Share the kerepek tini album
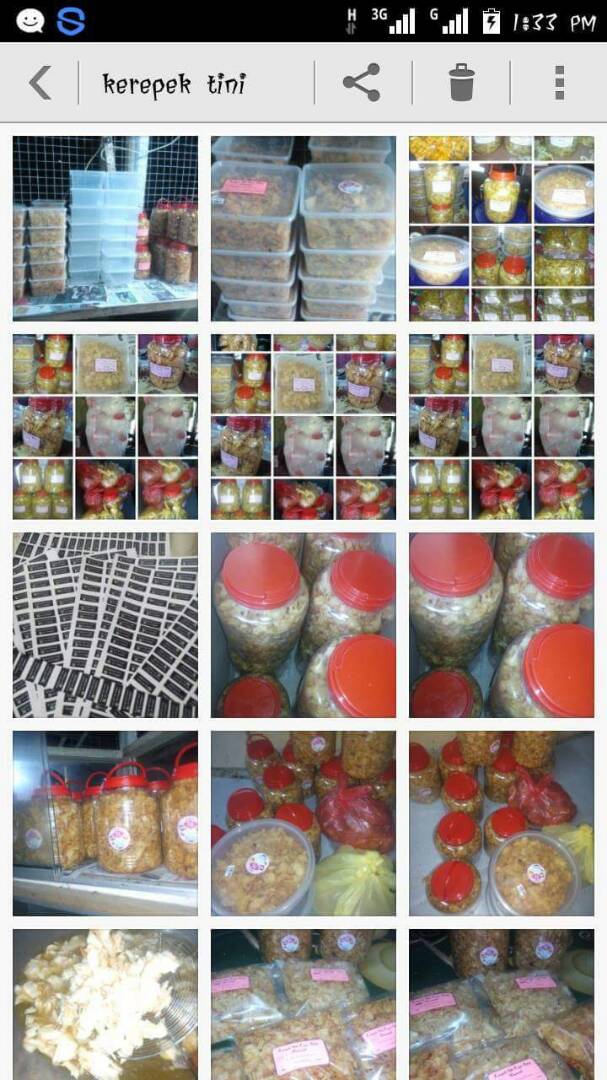The width and height of the screenshot is (607, 1080). coord(361,83)
